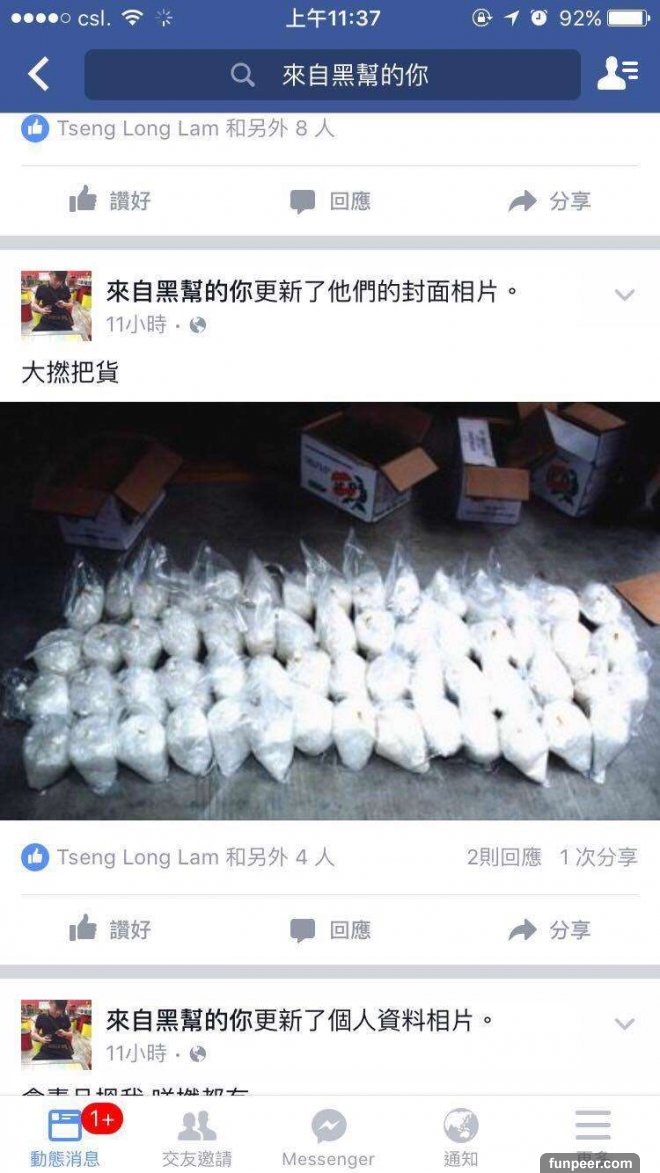Image resolution: width=660 pixels, height=1173 pixels.
Task: Open the cover photo with white bags
Action: click(330, 610)
